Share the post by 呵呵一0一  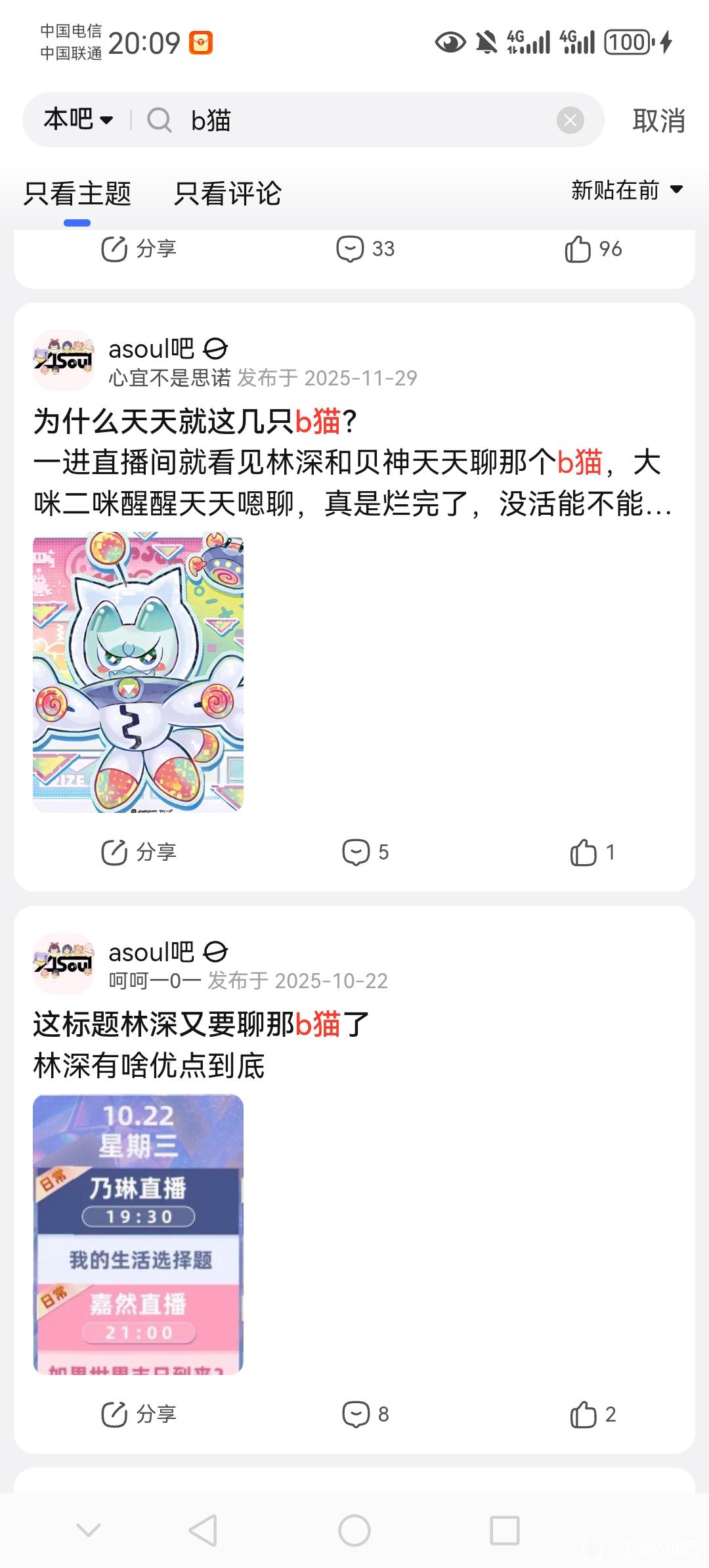tap(139, 1414)
